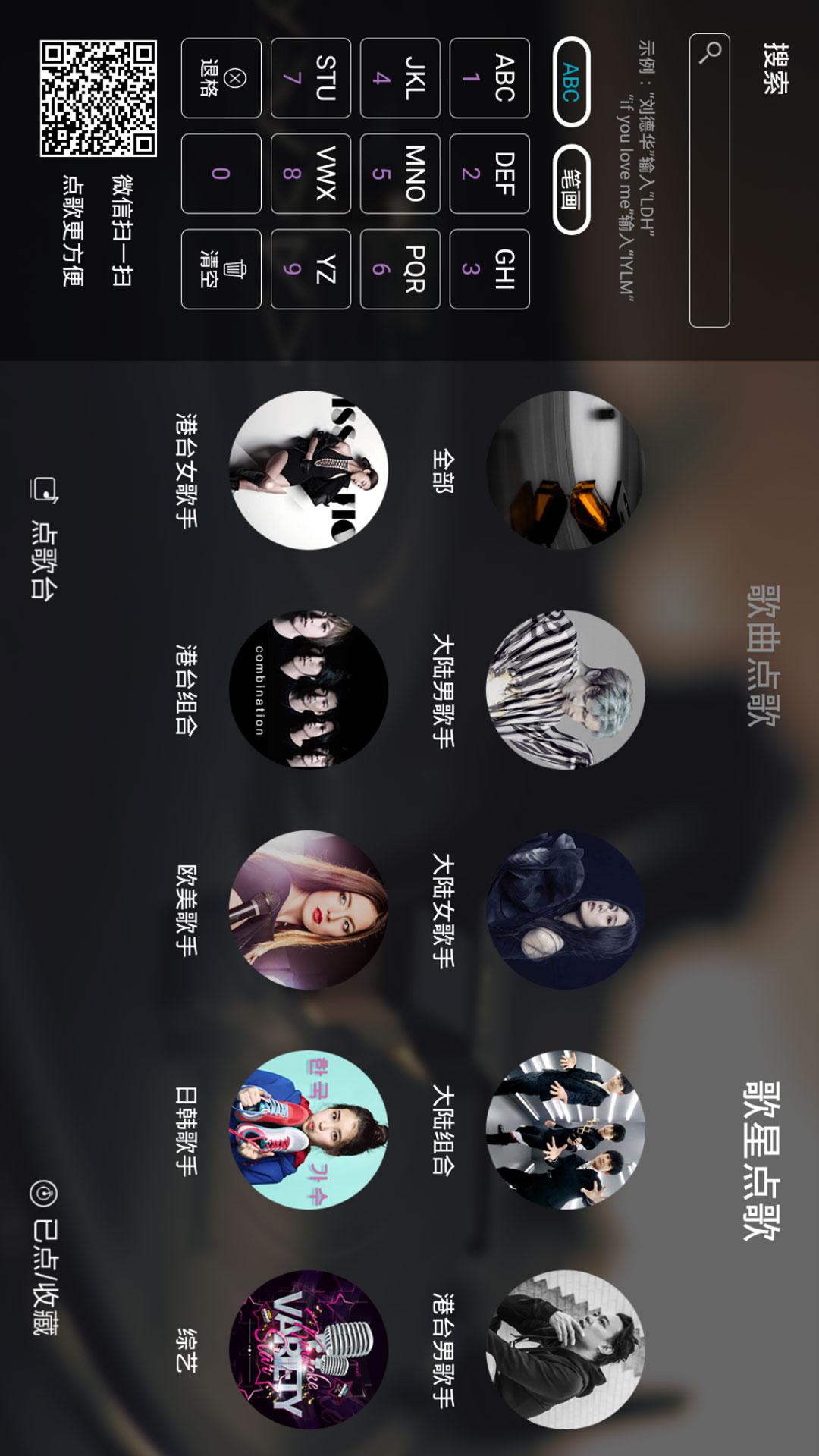This screenshot has height=1456, width=819.
Task: Switch to 笔画 stroke input mode
Action: tap(571, 189)
